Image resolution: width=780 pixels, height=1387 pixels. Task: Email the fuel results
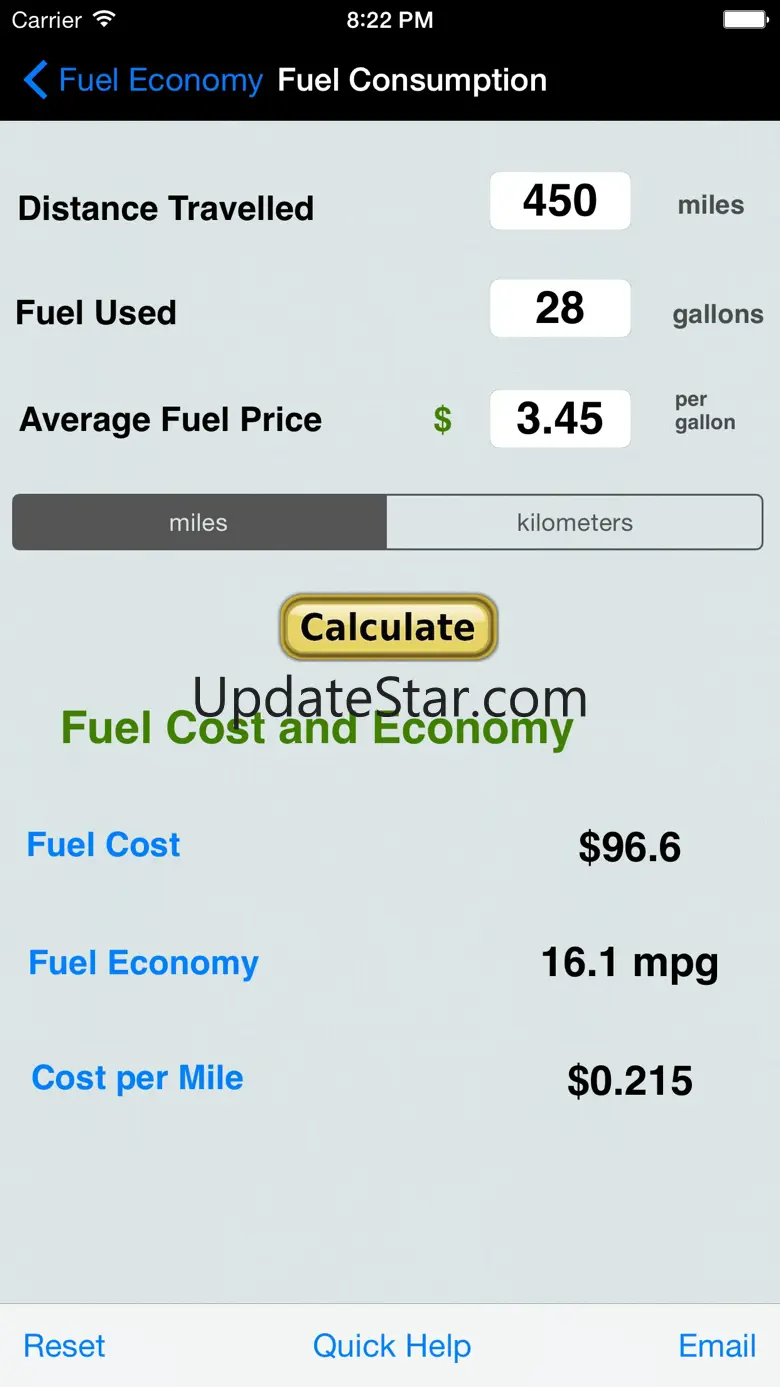pos(717,1346)
